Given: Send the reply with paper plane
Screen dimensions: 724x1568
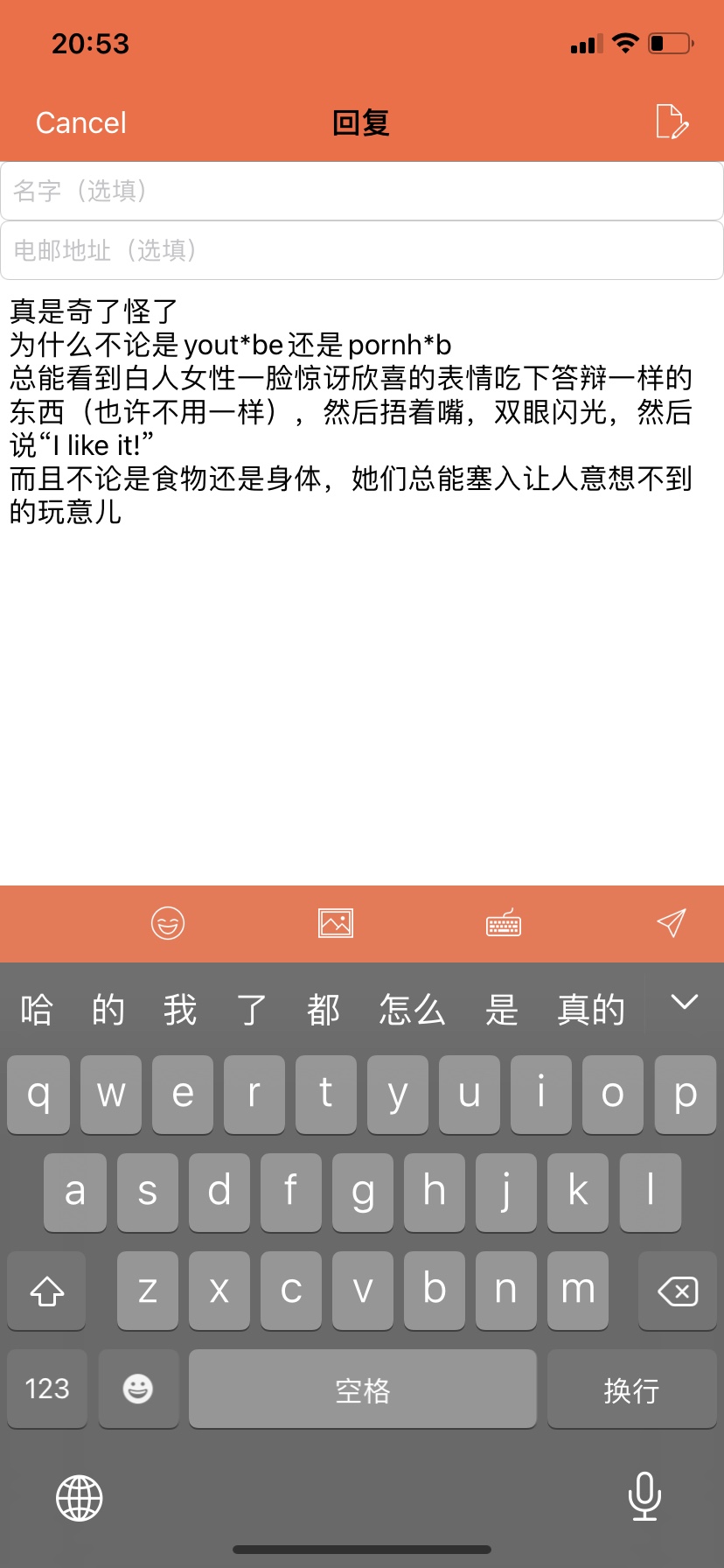Looking at the screenshot, I should point(671,923).
